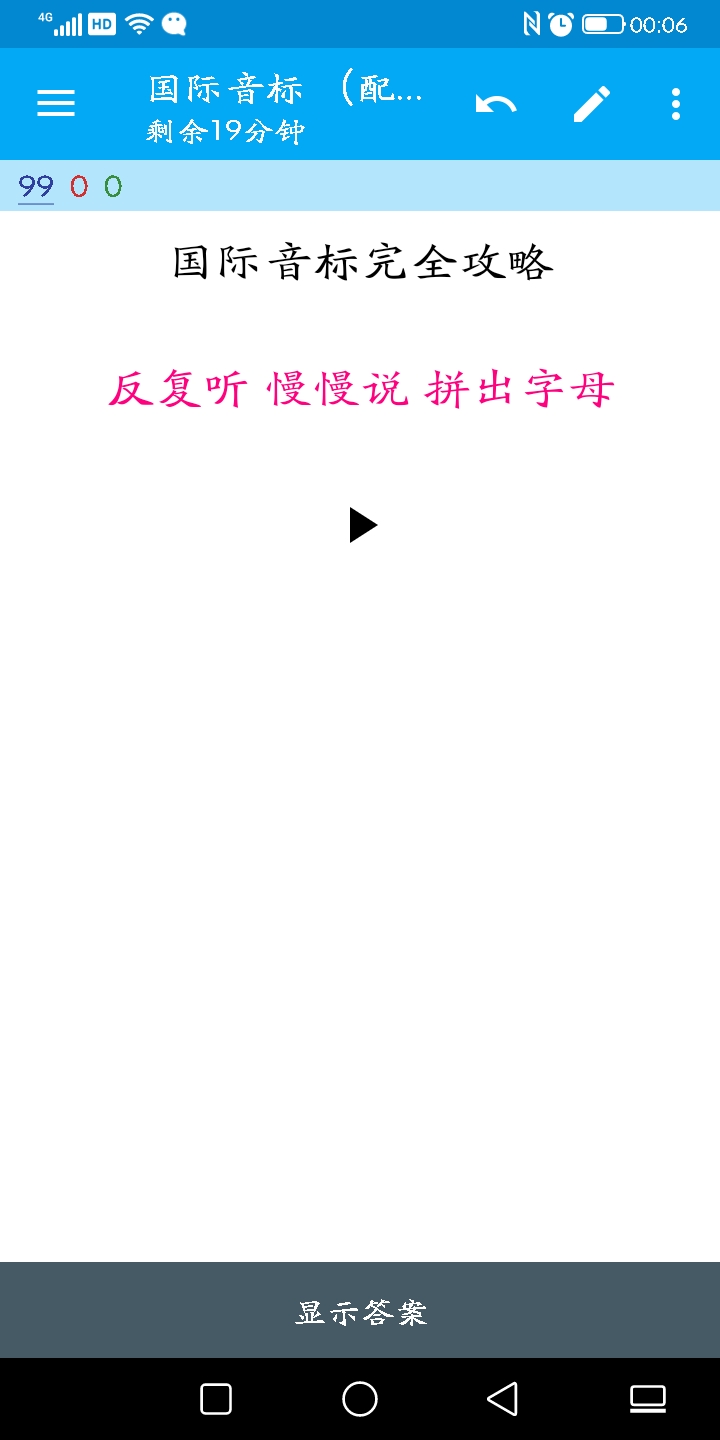Tap 显示答案 to reveal the answer
This screenshot has width=720, height=1440.
360,1311
